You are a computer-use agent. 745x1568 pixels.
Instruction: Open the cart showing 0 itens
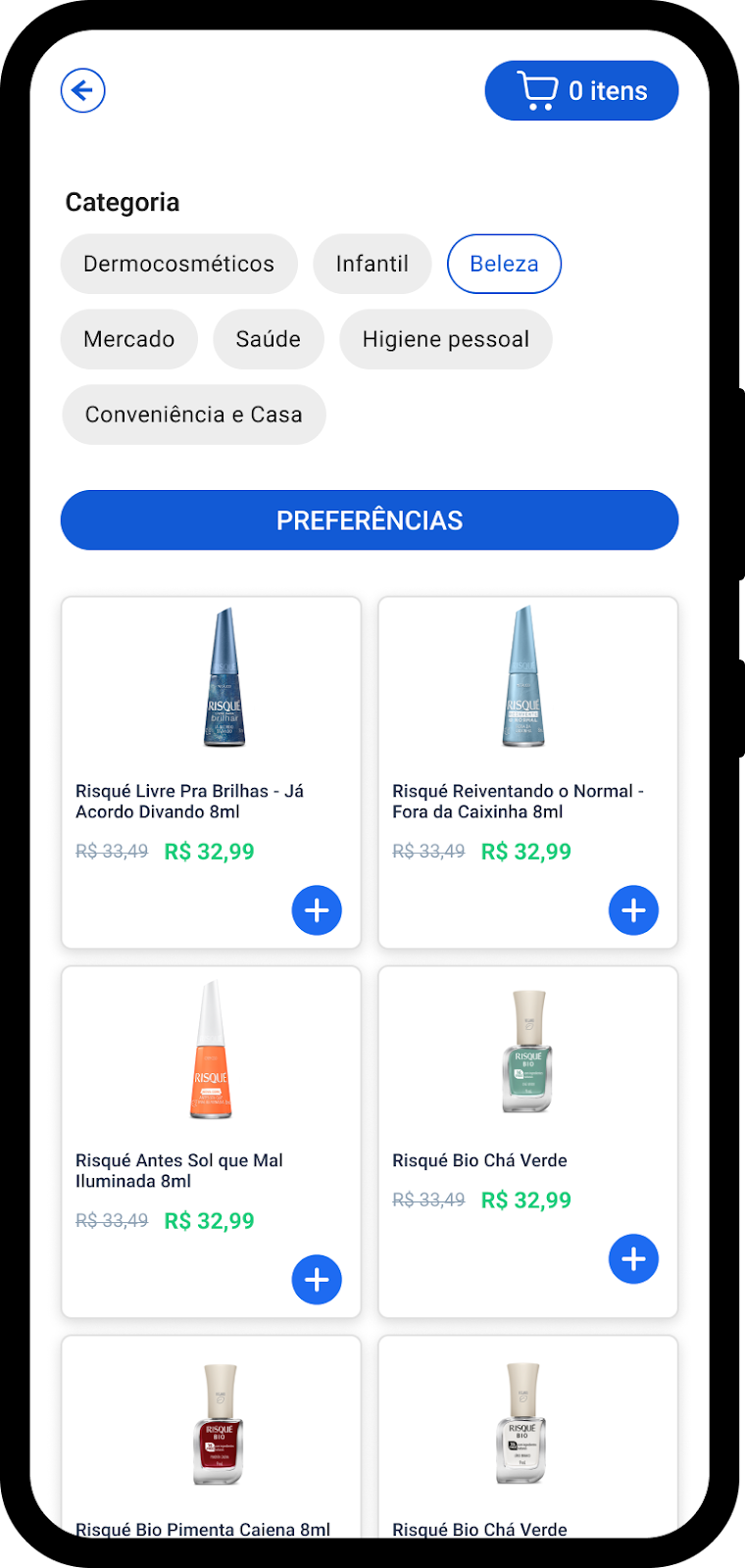(x=581, y=91)
